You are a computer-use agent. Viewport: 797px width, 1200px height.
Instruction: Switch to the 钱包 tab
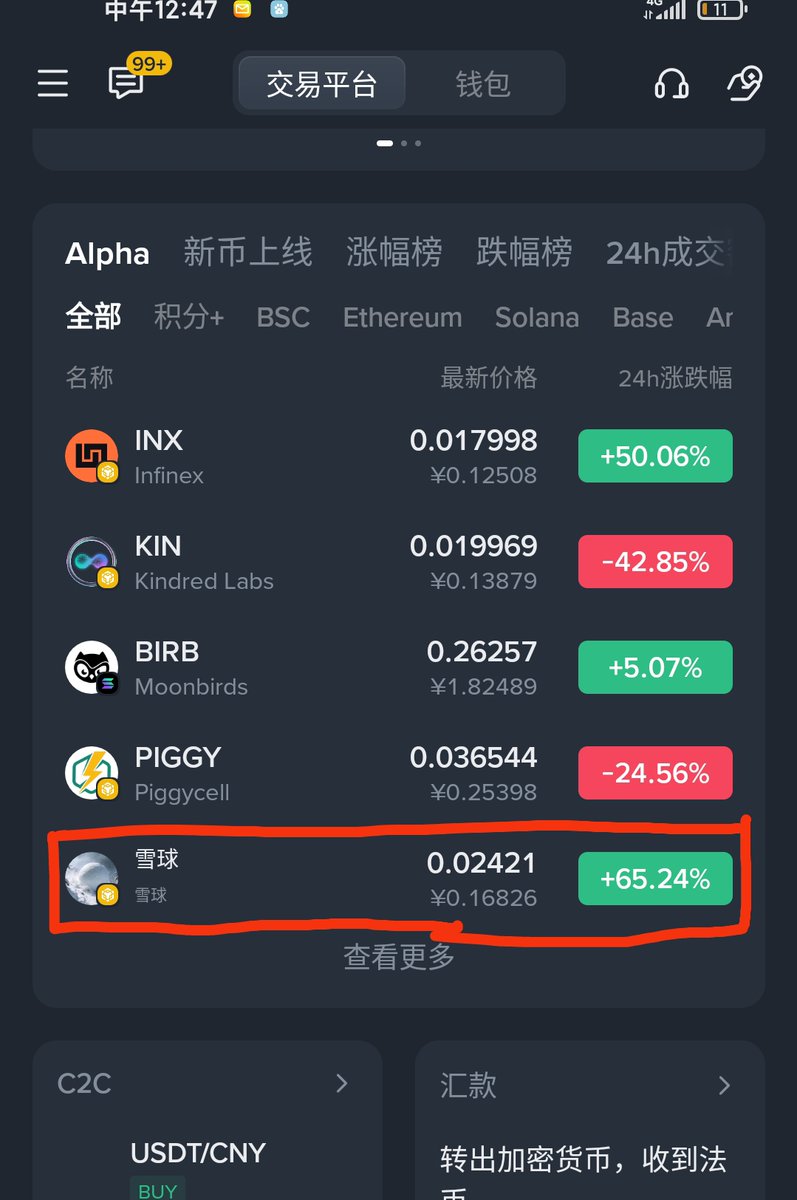coord(483,84)
